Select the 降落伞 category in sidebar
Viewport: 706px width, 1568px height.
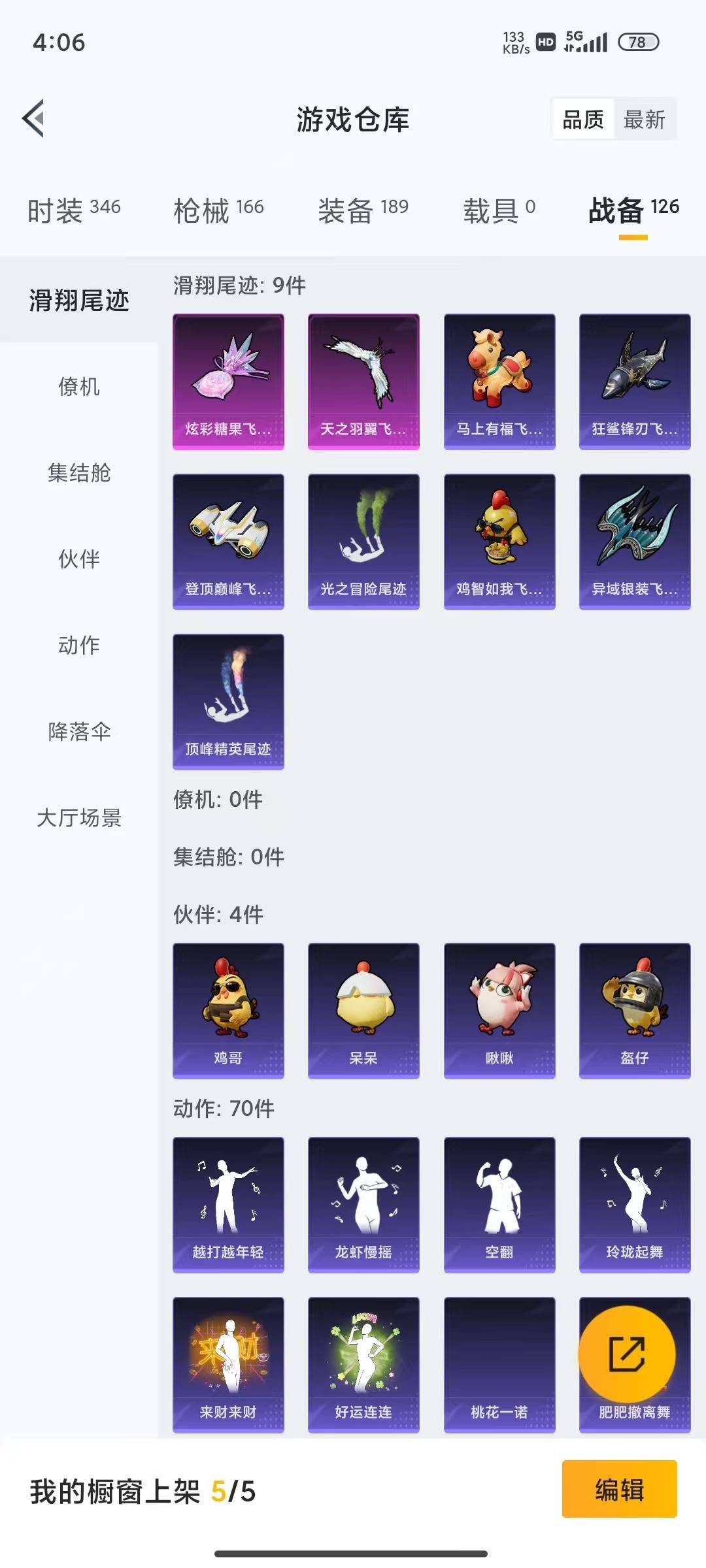click(78, 732)
